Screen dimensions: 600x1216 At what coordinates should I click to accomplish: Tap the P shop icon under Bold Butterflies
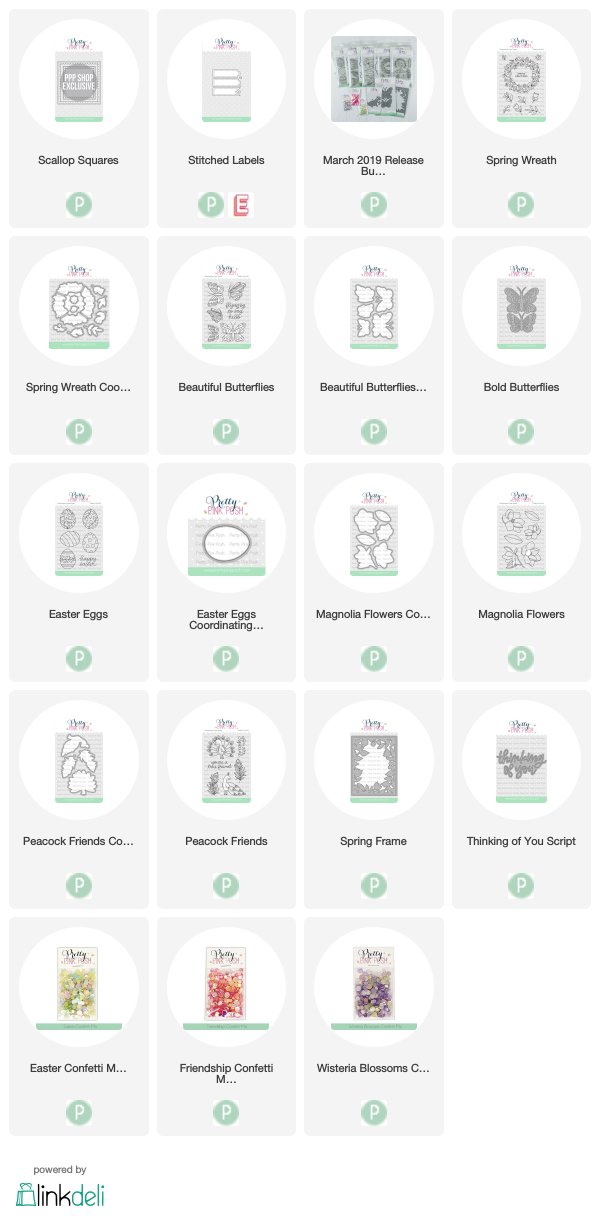[x=521, y=432]
